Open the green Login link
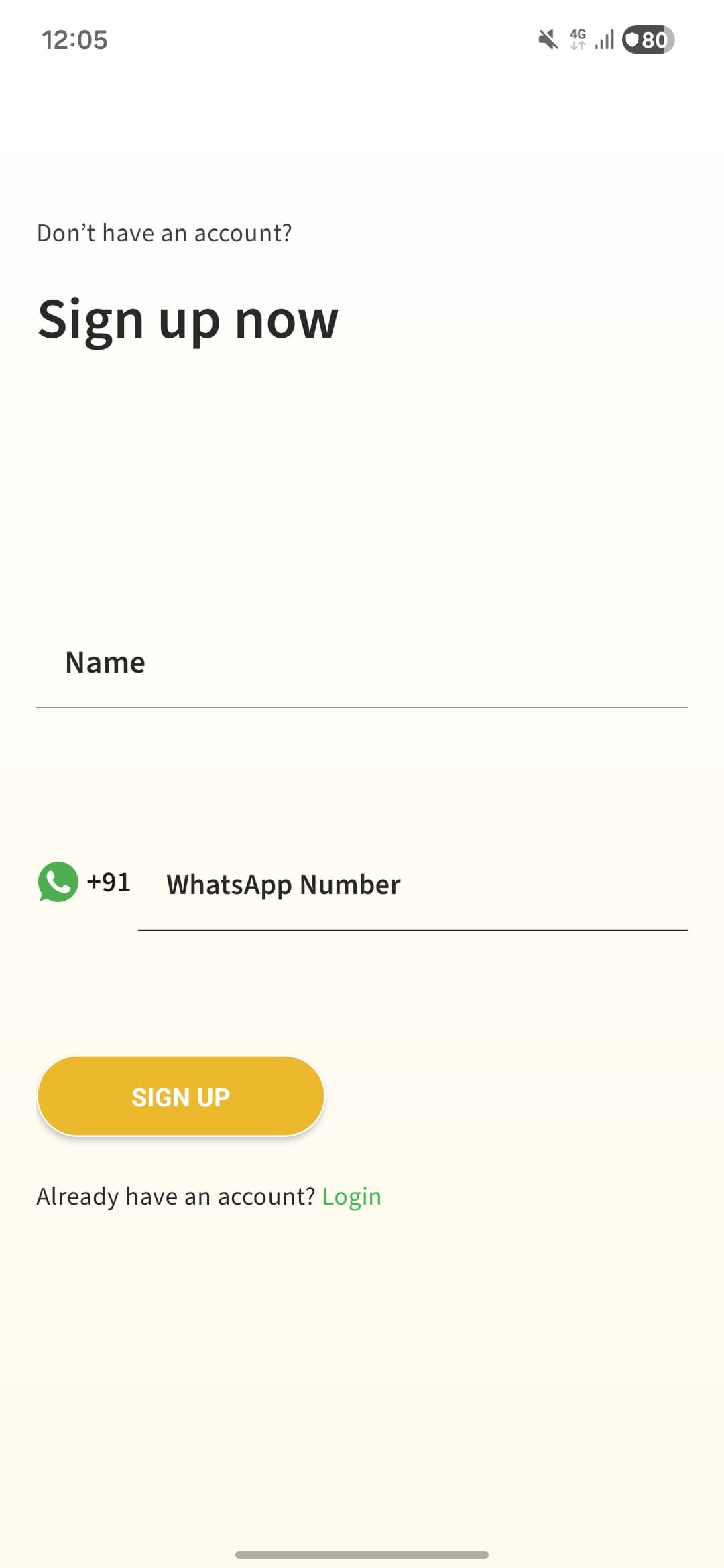The height and width of the screenshot is (1568, 724). [352, 1195]
